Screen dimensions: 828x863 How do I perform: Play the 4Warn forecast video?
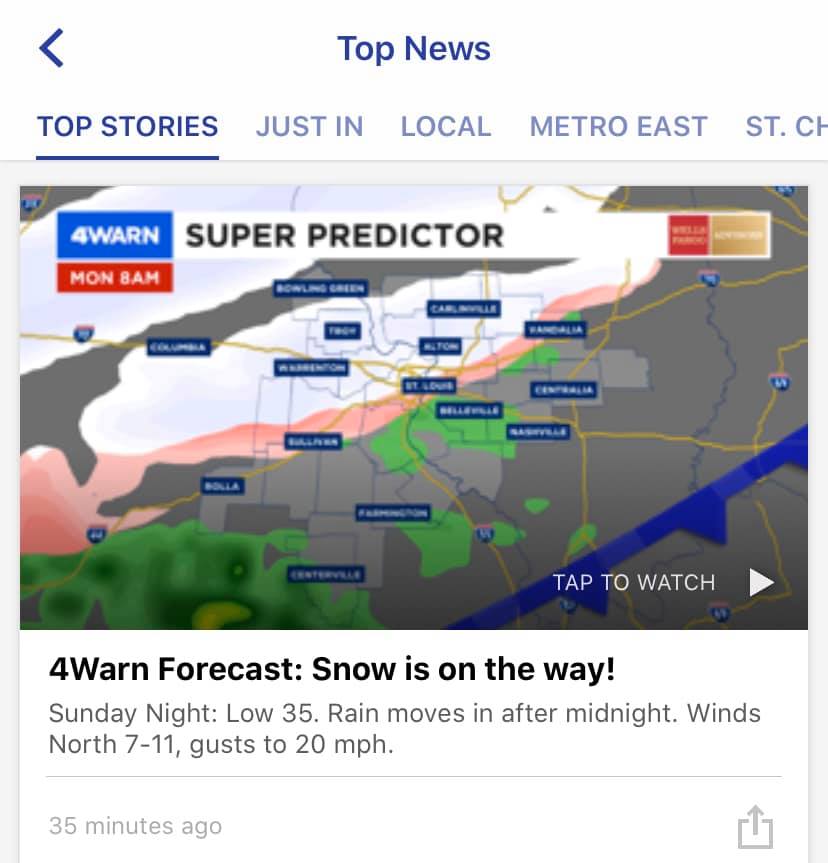[761, 582]
